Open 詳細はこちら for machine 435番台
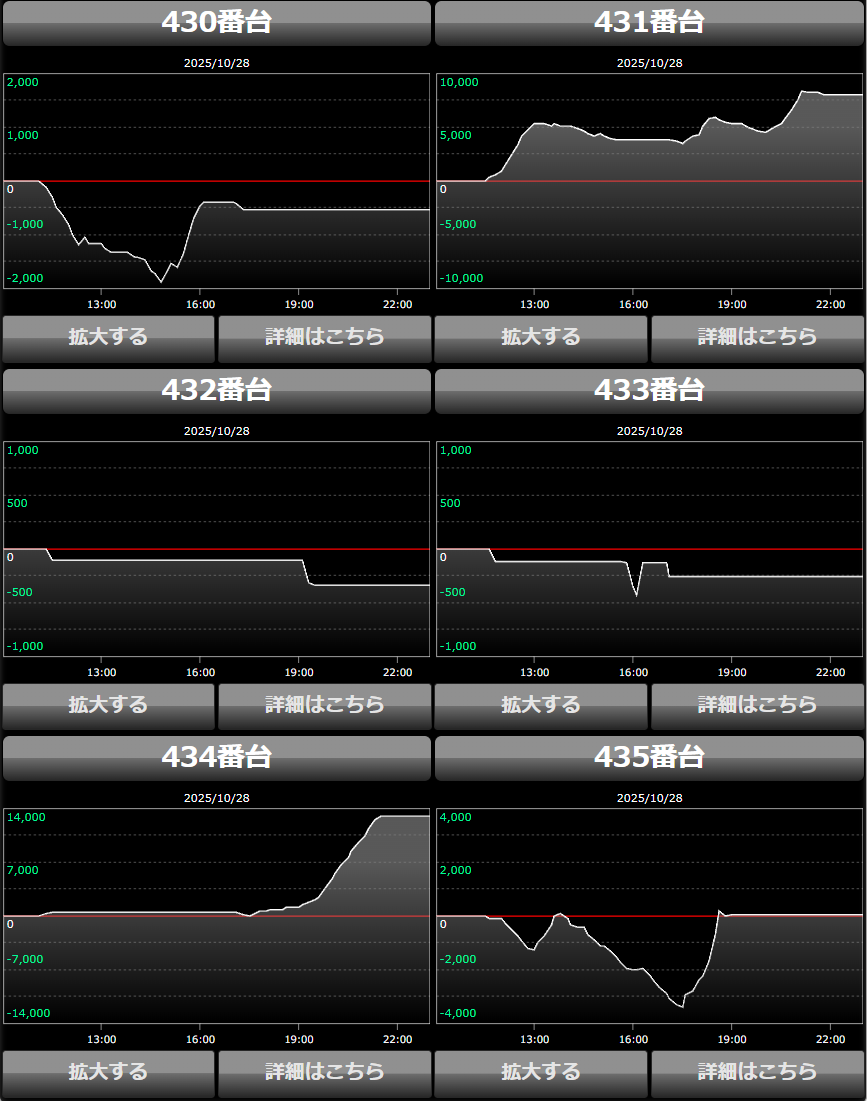This screenshot has height=1101, width=867. pos(757,1073)
